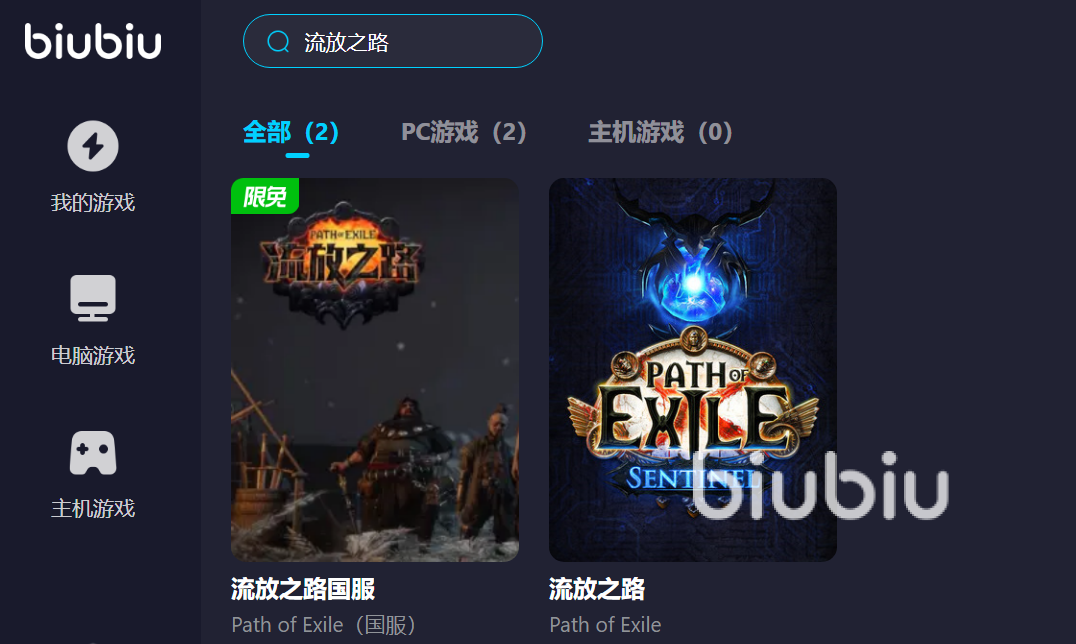Image resolution: width=1076 pixels, height=644 pixels.
Task: Switch to 电脑游戏 section
Action: [93, 320]
